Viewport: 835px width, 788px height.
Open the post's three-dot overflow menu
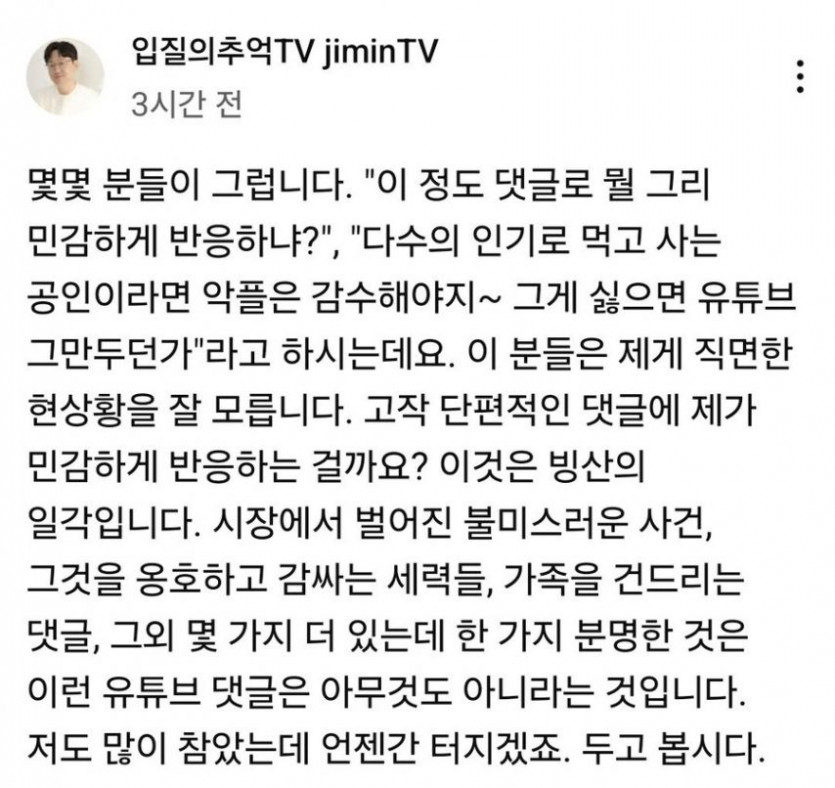pyautogui.click(x=799, y=77)
